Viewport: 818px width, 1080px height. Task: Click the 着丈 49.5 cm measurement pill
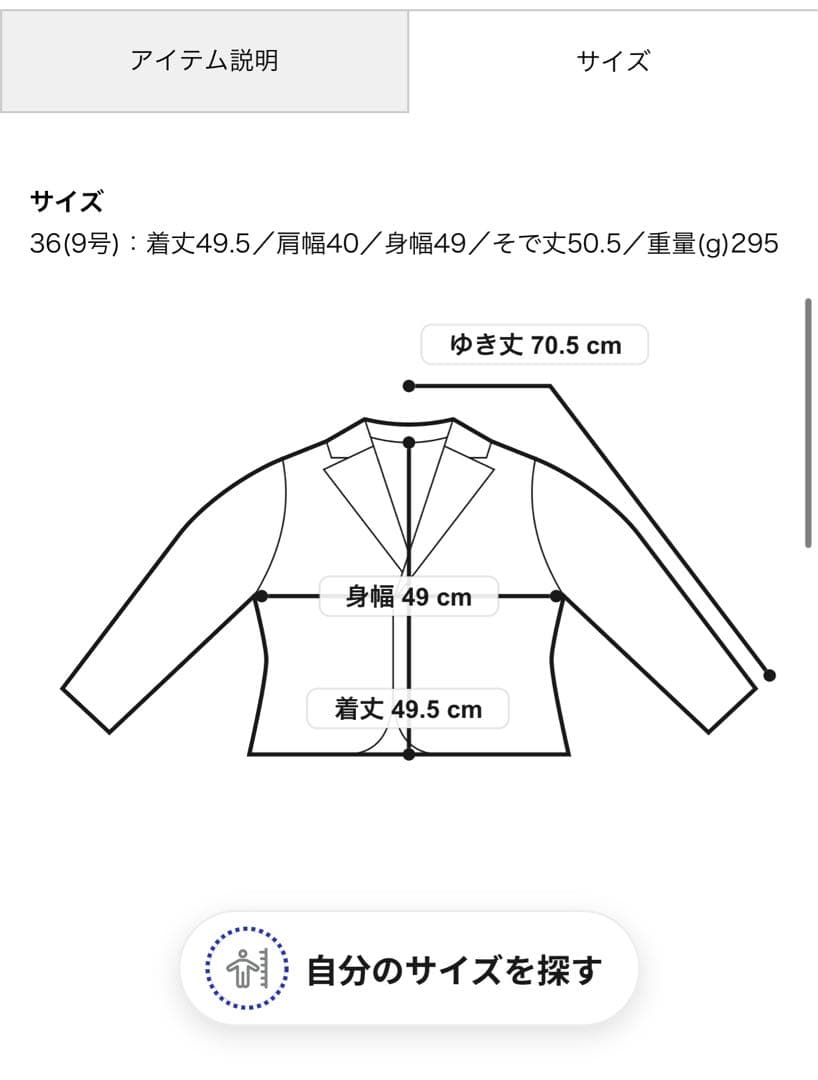tap(408, 710)
